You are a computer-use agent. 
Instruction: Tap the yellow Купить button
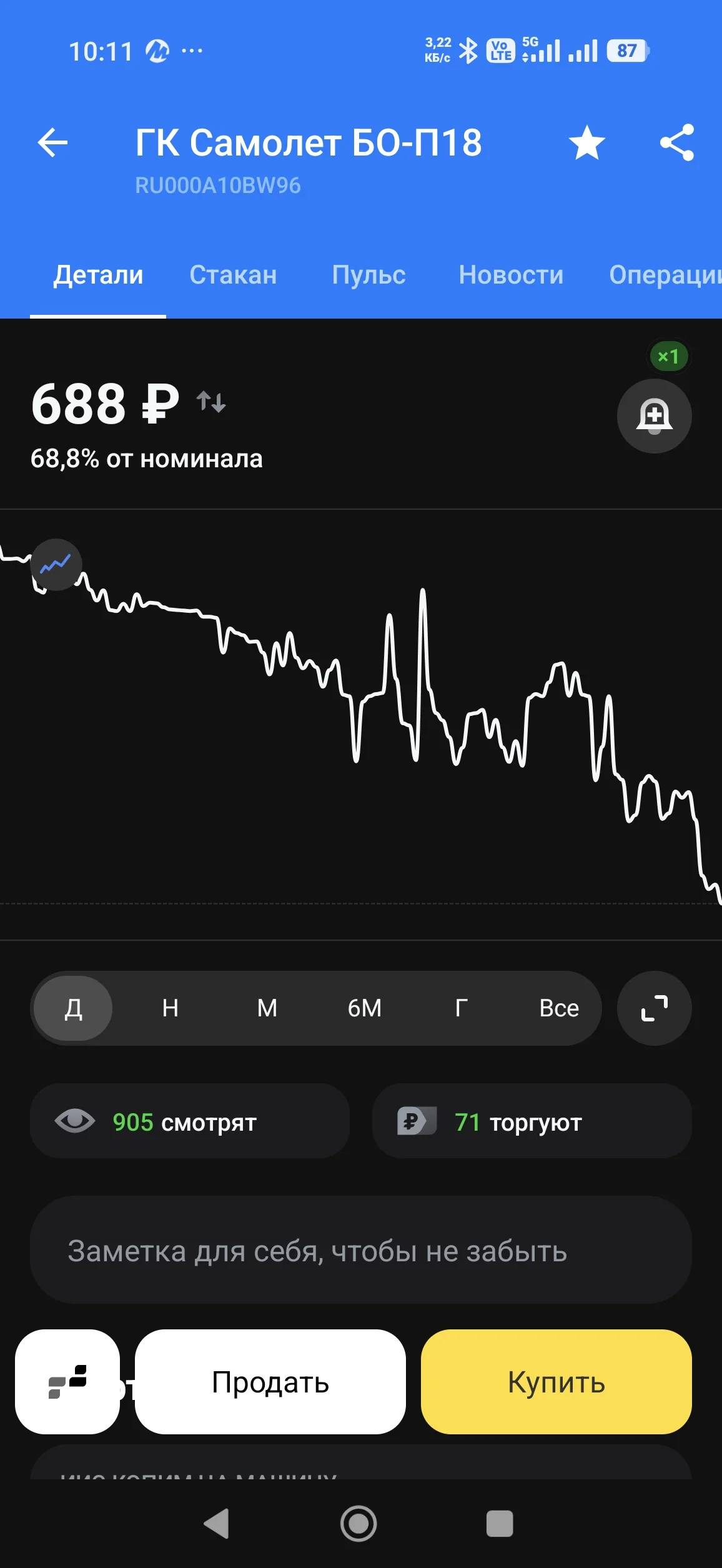(556, 1382)
